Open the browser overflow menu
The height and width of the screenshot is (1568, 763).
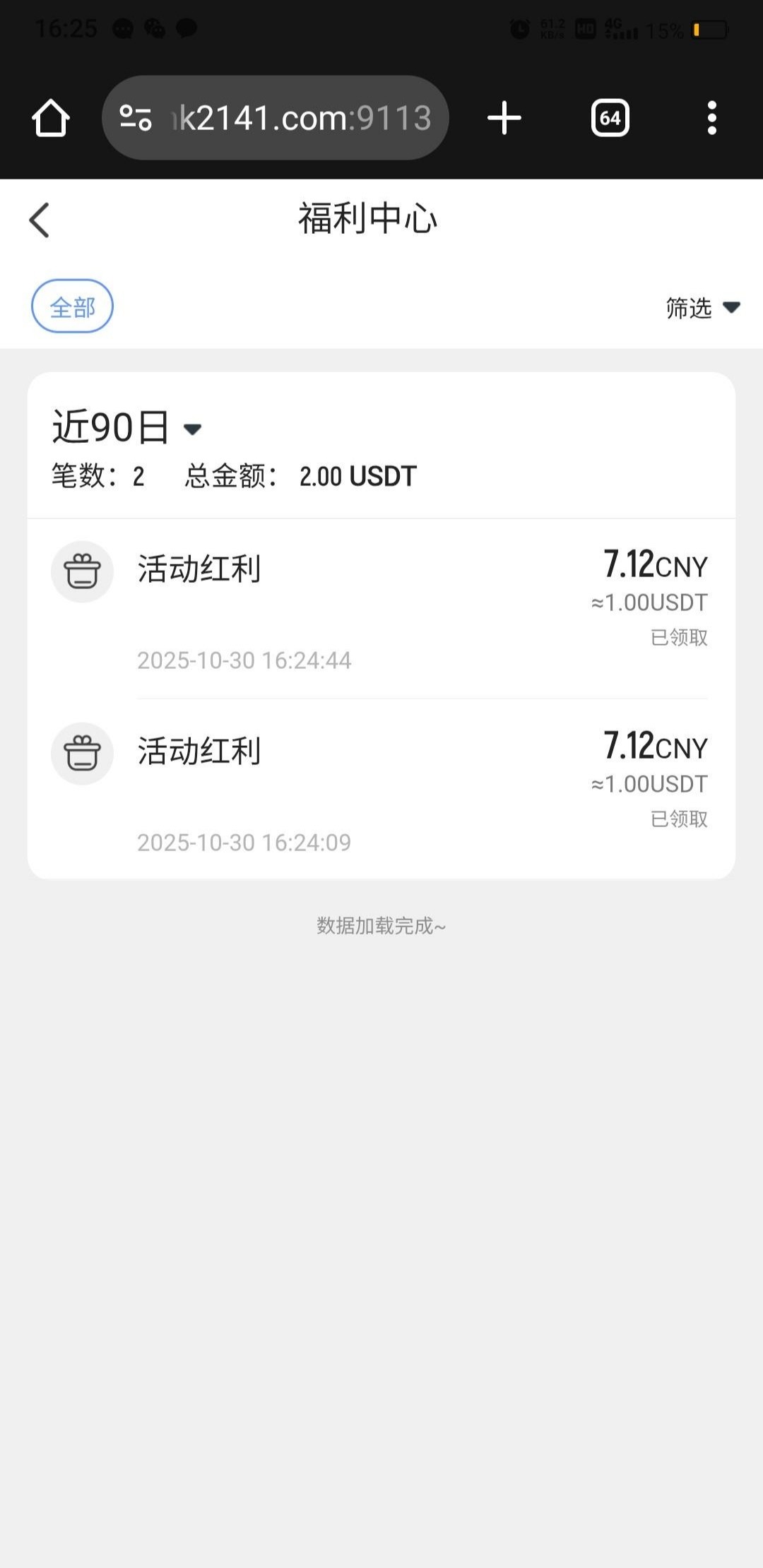[x=711, y=118]
